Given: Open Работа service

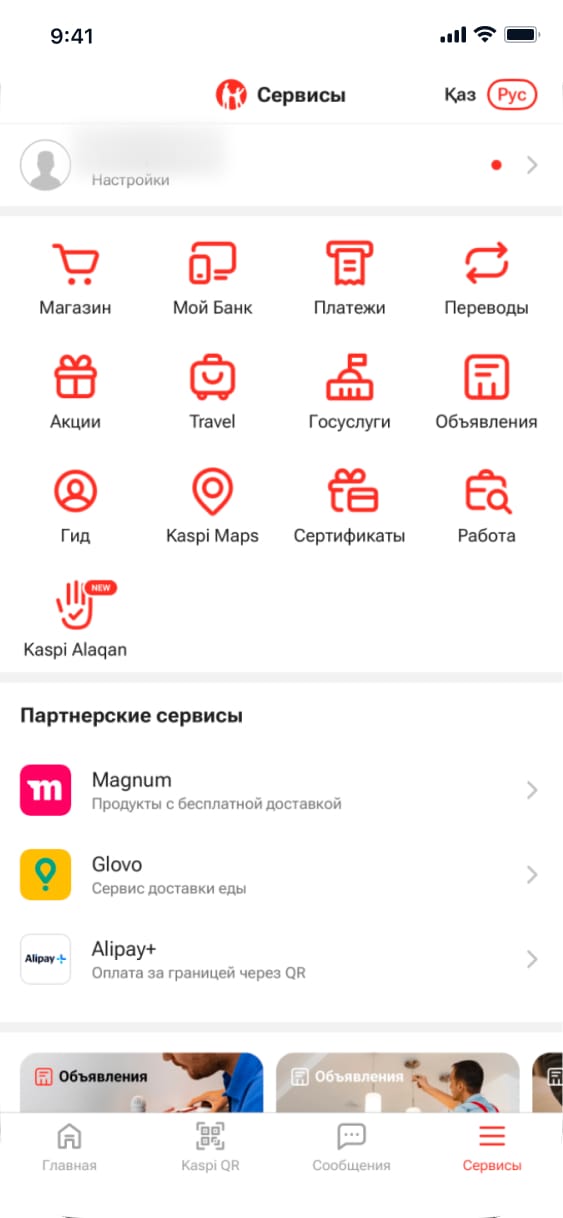Looking at the screenshot, I should click(x=487, y=507).
